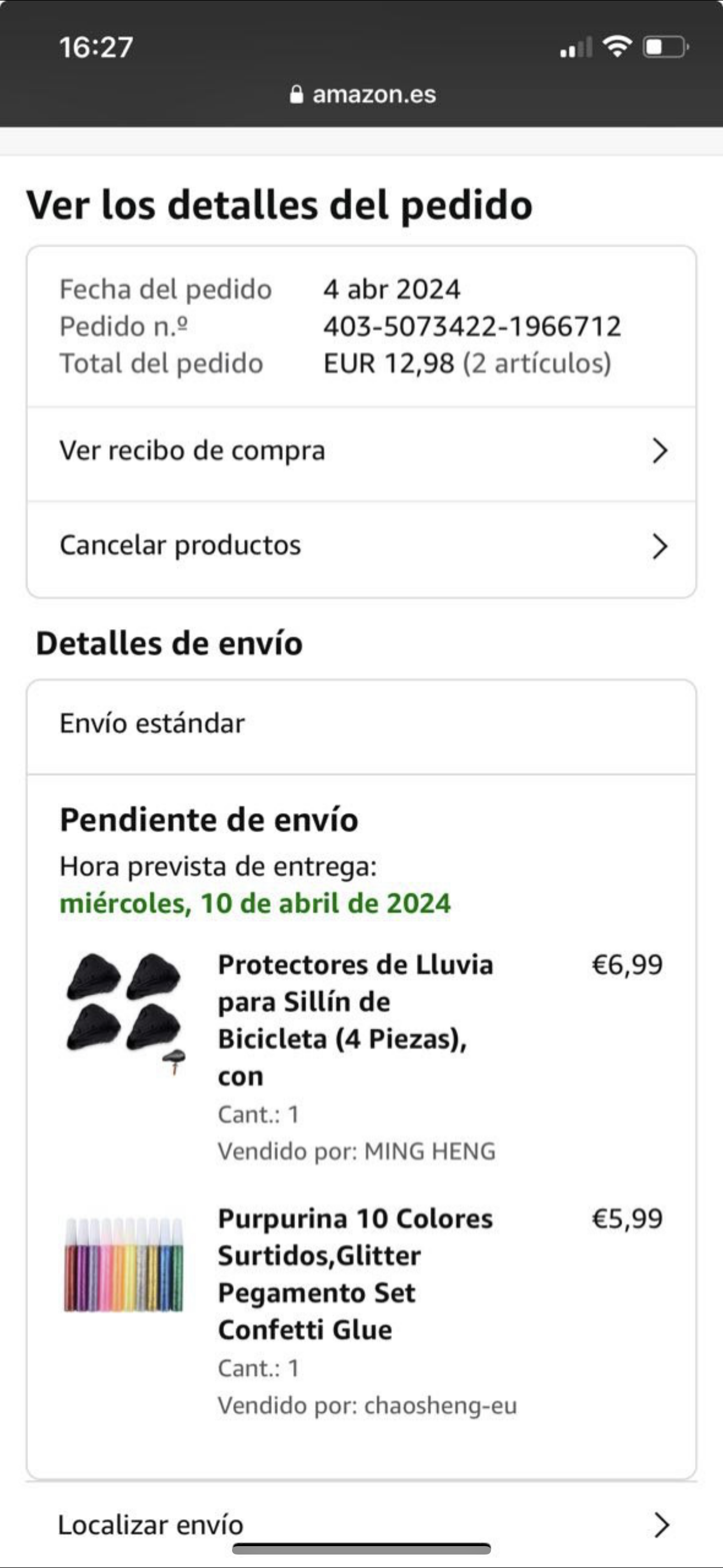
Task: Open the Protectores de Lluvia product title
Action: pos(355,1020)
